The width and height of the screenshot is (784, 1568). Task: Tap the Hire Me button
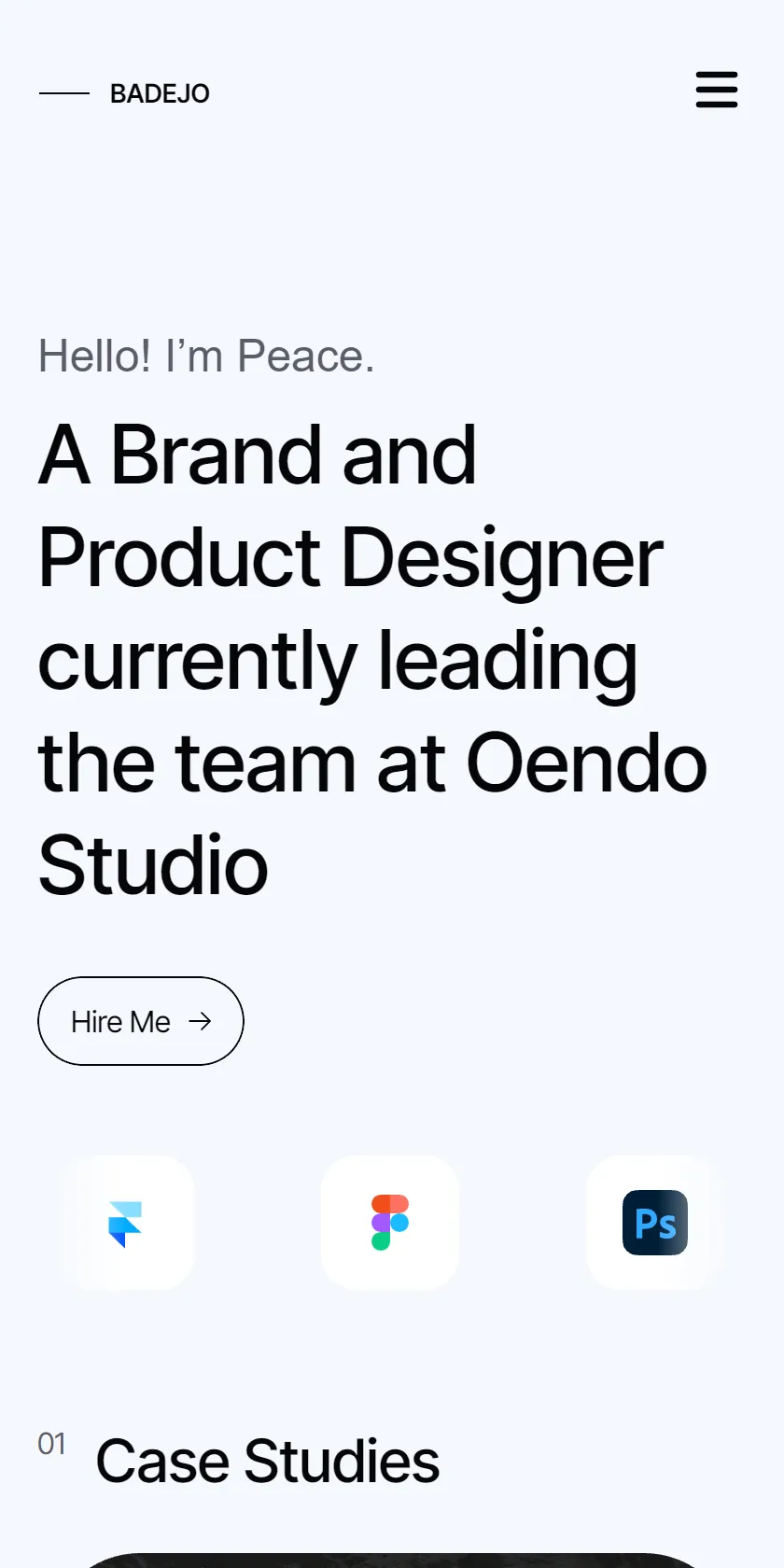pos(141,1021)
